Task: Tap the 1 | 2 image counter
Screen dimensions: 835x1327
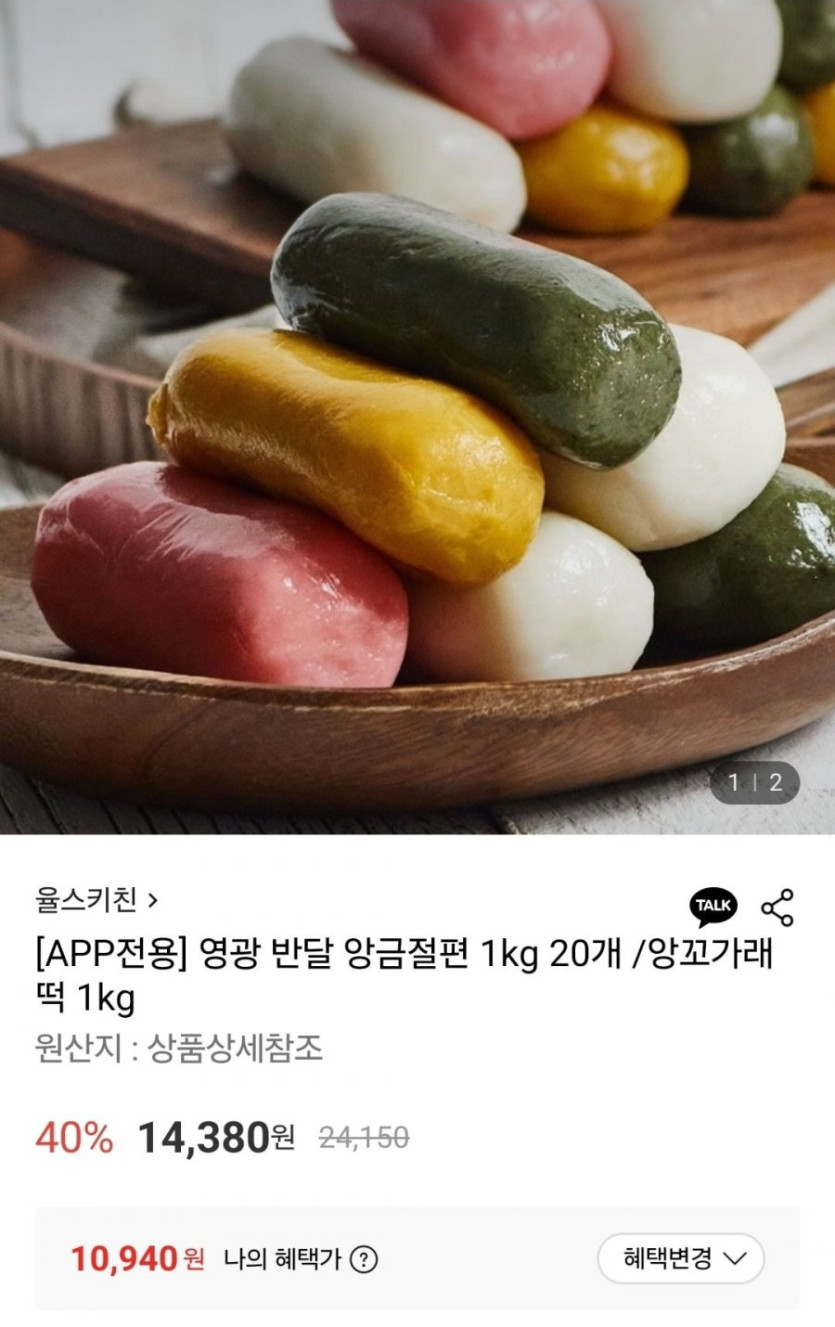Action: (x=754, y=785)
